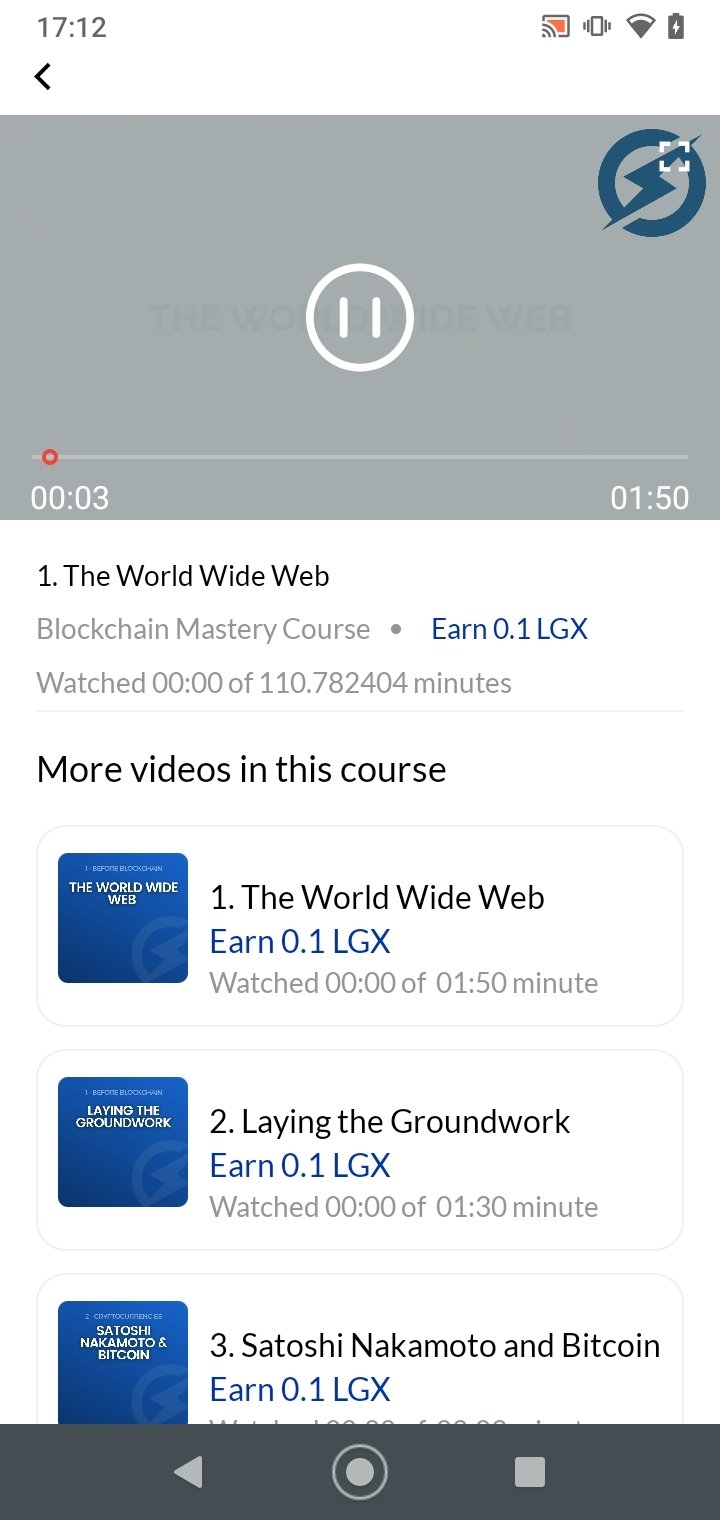Open video 2. Laying the Groundwork
Viewport: 720px width, 1520px height.
pyautogui.click(x=360, y=1150)
